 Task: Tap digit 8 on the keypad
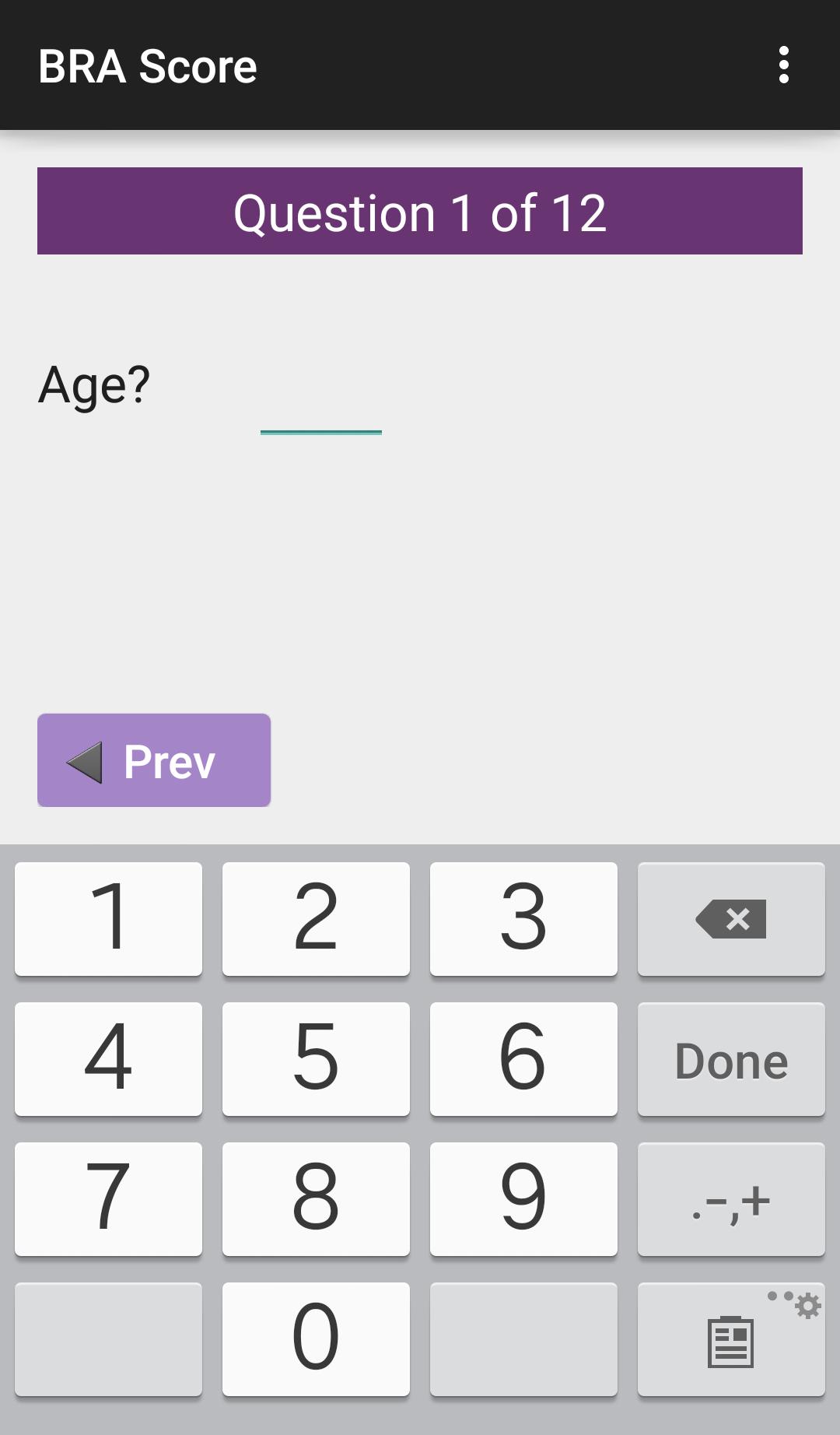tap(316, 1199)
